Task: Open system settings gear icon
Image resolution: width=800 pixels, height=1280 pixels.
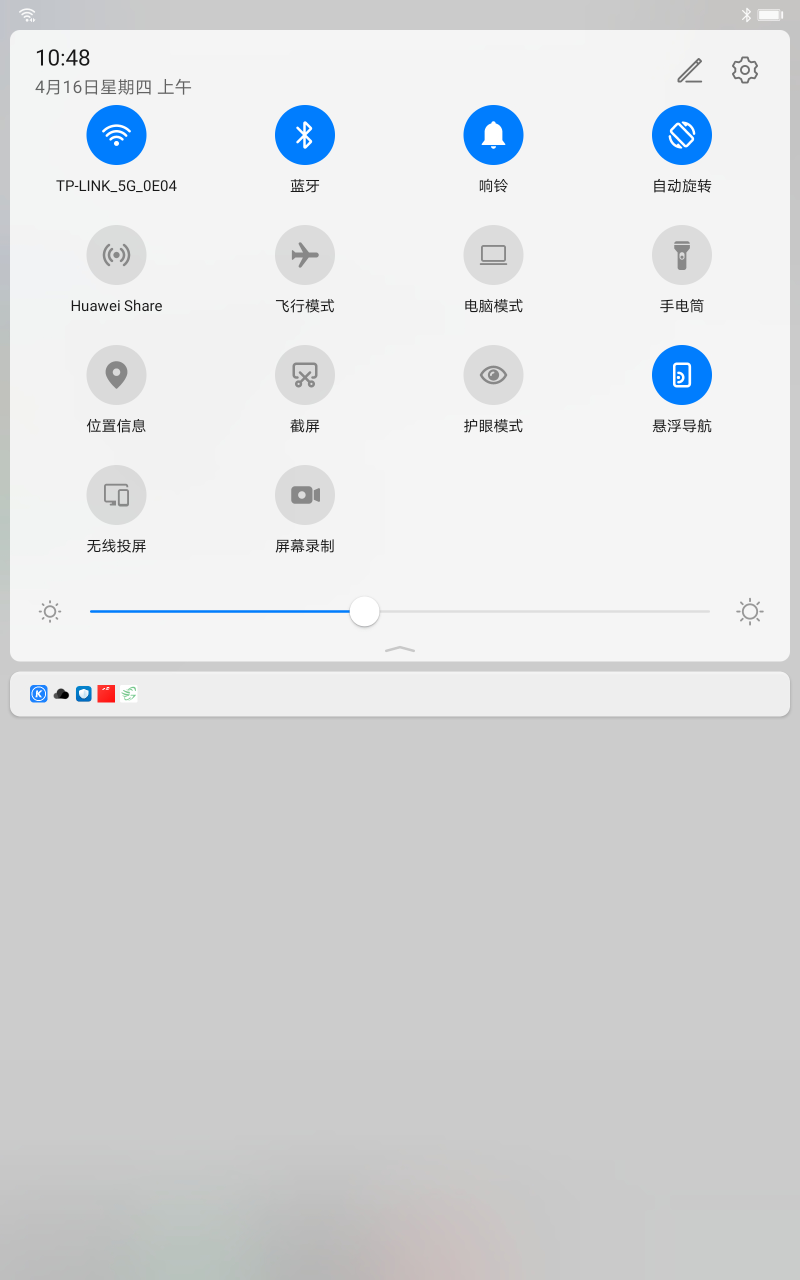Action: (745, 70)
